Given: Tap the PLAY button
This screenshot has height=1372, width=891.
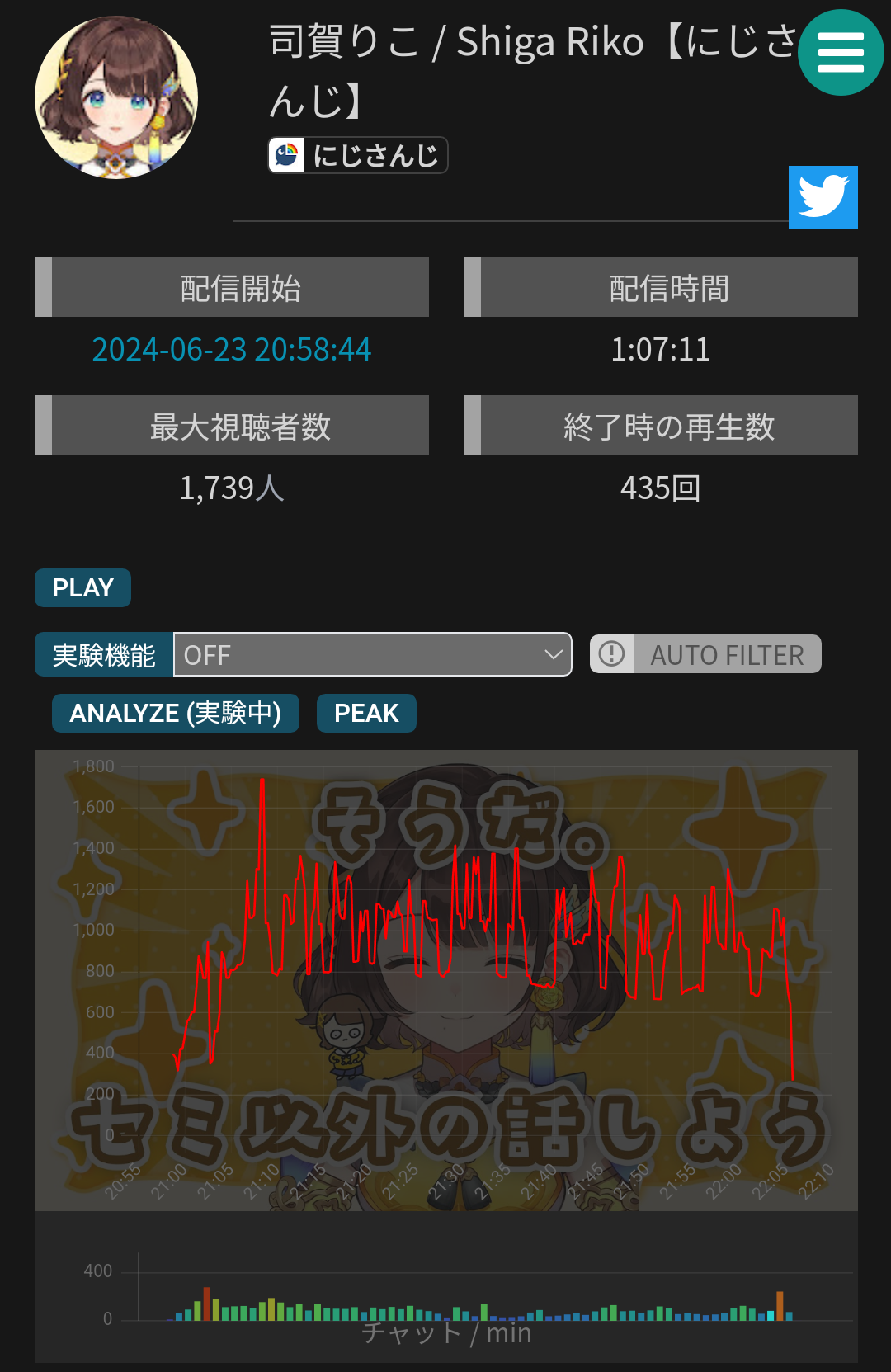Looking at the screenshot, I should click(x=82, y=587).
